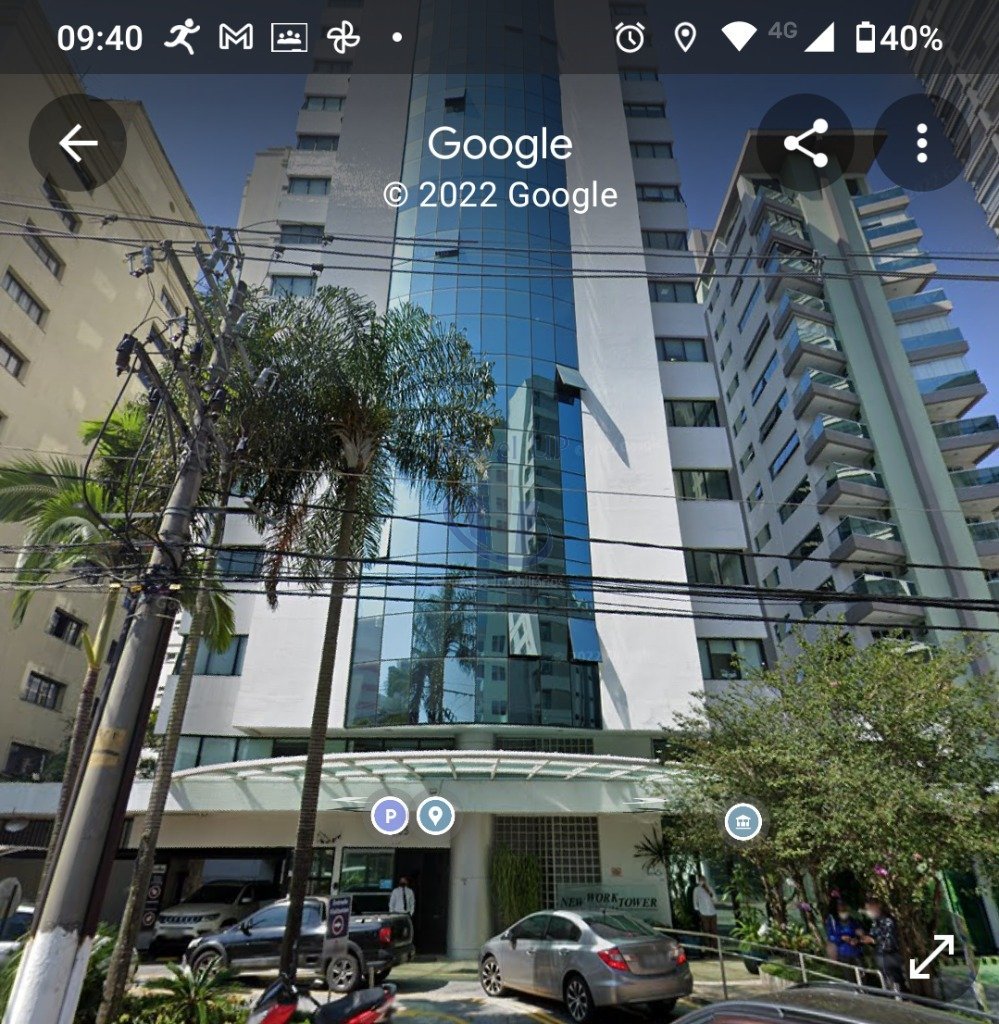The width and height of the screenshot is (999, 1024).
Task: Expand Street View to fullscreen
Action: pyautogui.click(x=931, y=957)
